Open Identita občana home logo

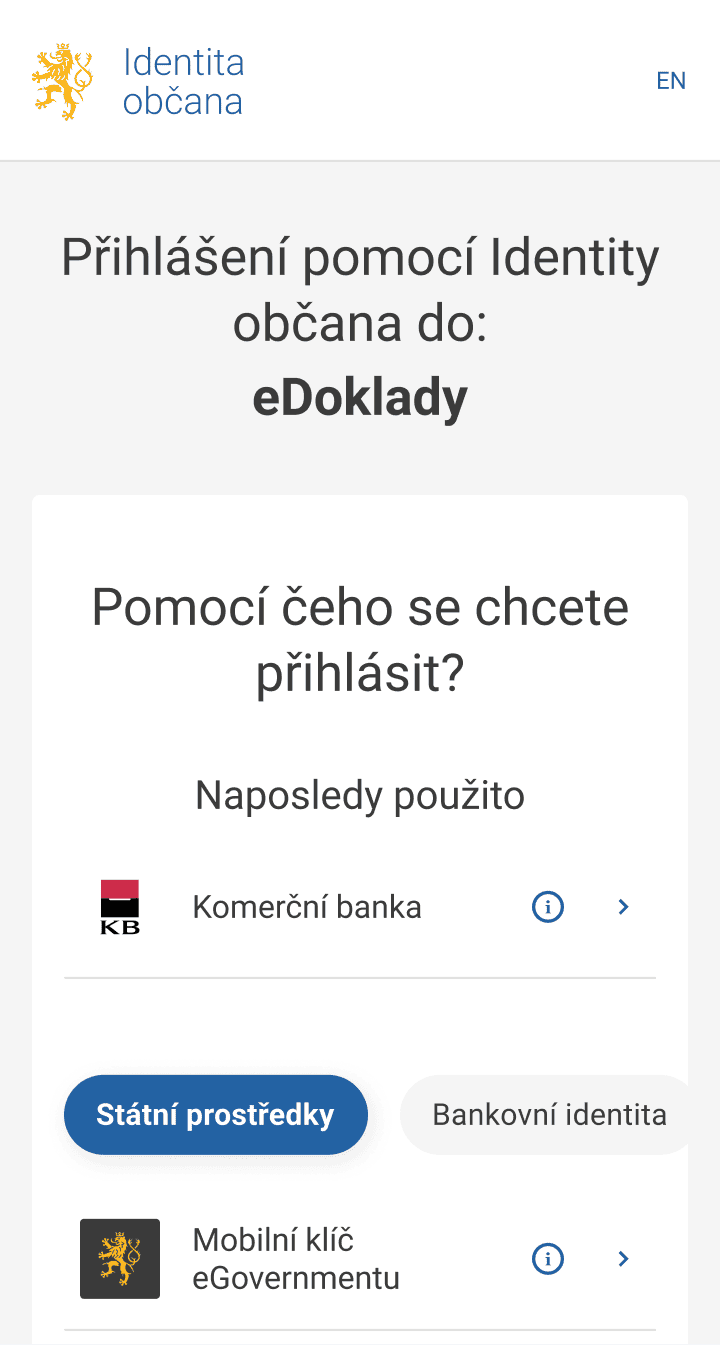click(x=138, y=81)
